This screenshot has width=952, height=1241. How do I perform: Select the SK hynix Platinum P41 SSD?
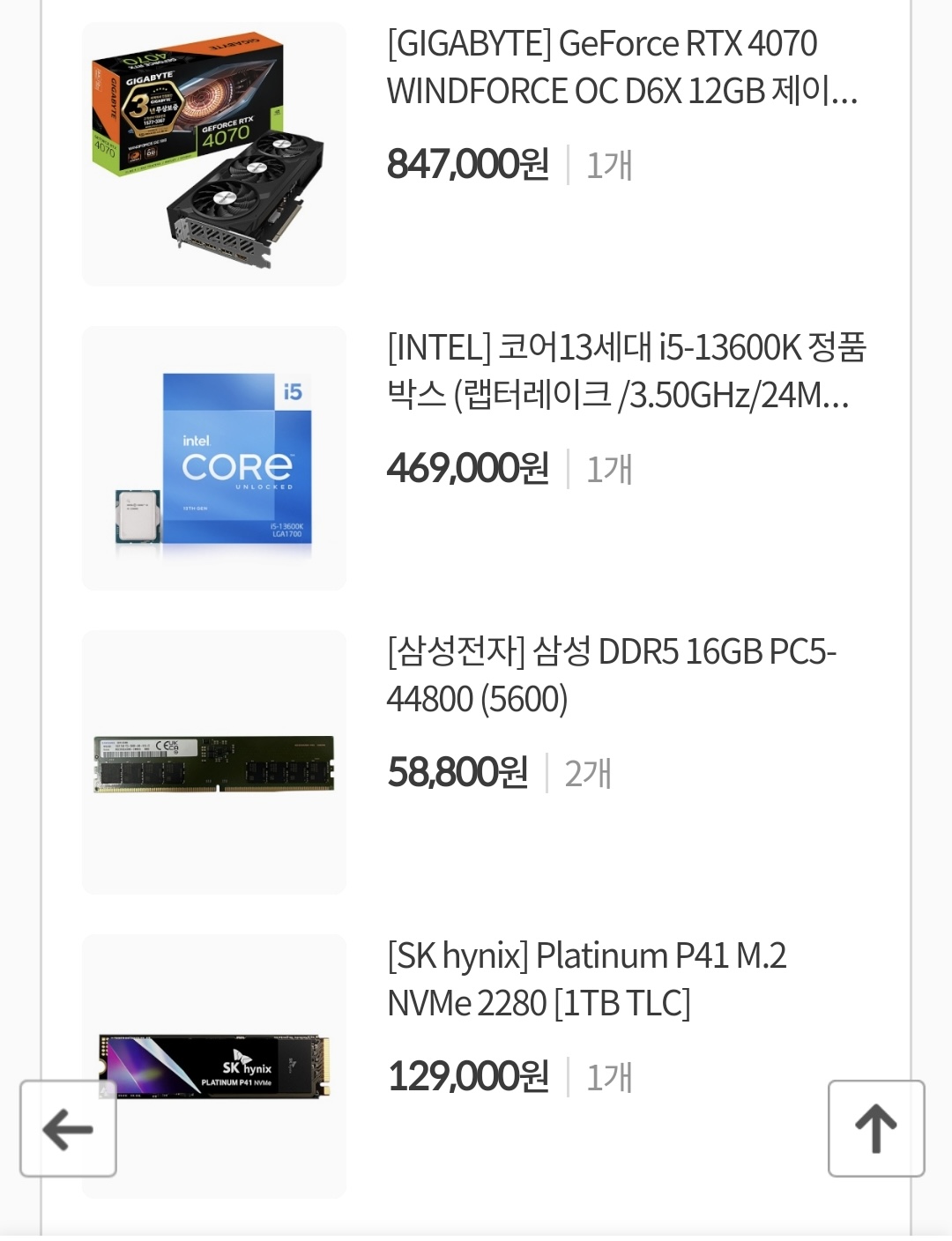click(x=586, y=979)
